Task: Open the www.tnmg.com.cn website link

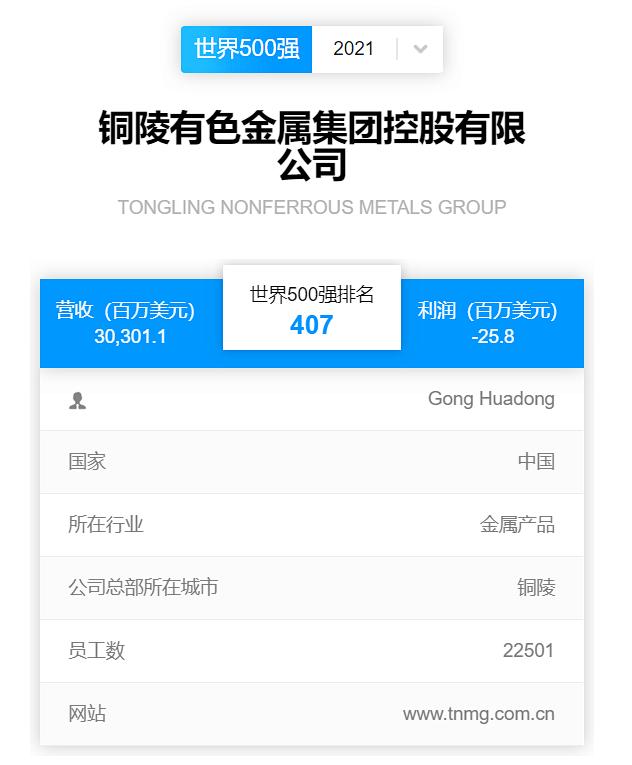Action: [478, 714]
